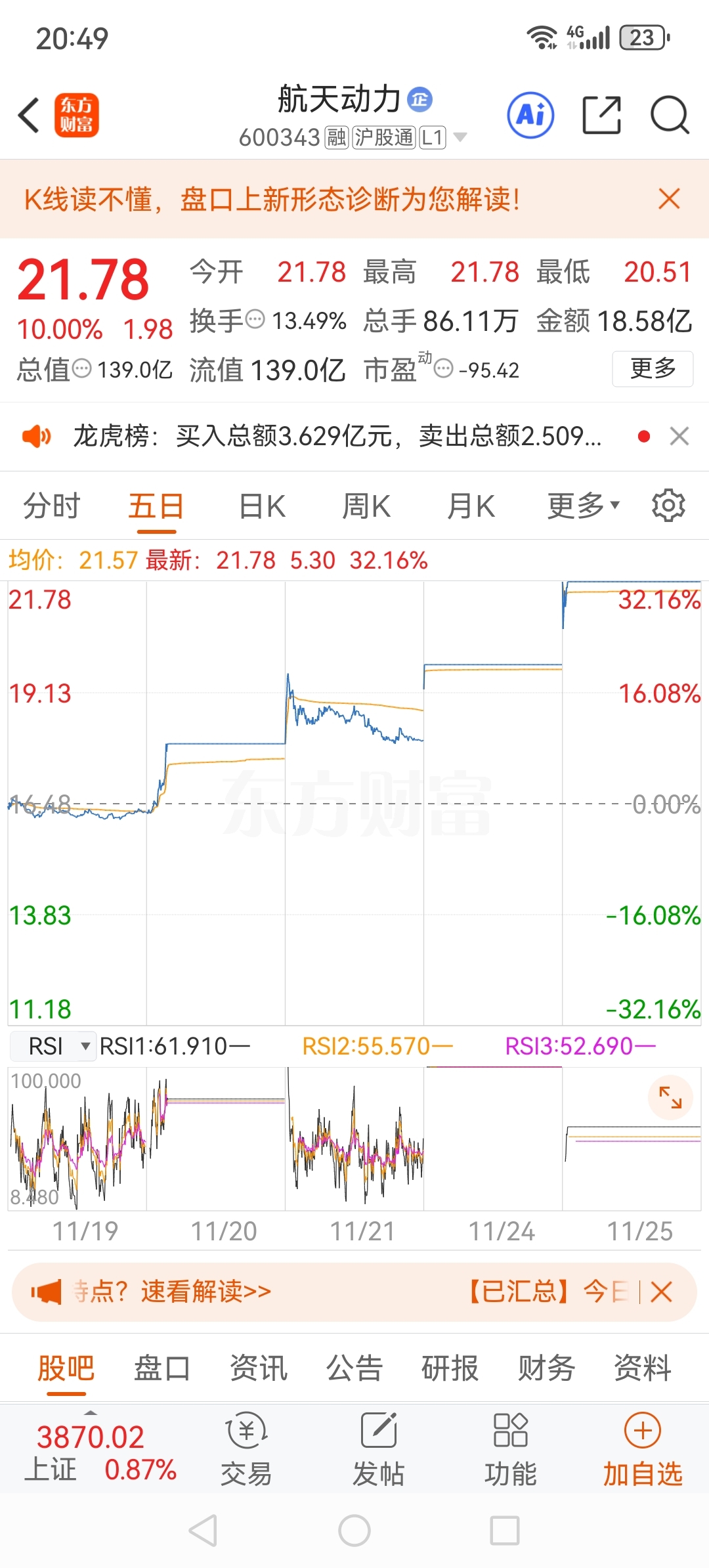709x1568 pixels.
Task: Select the 日K chart tab
Action: (262, 507)
